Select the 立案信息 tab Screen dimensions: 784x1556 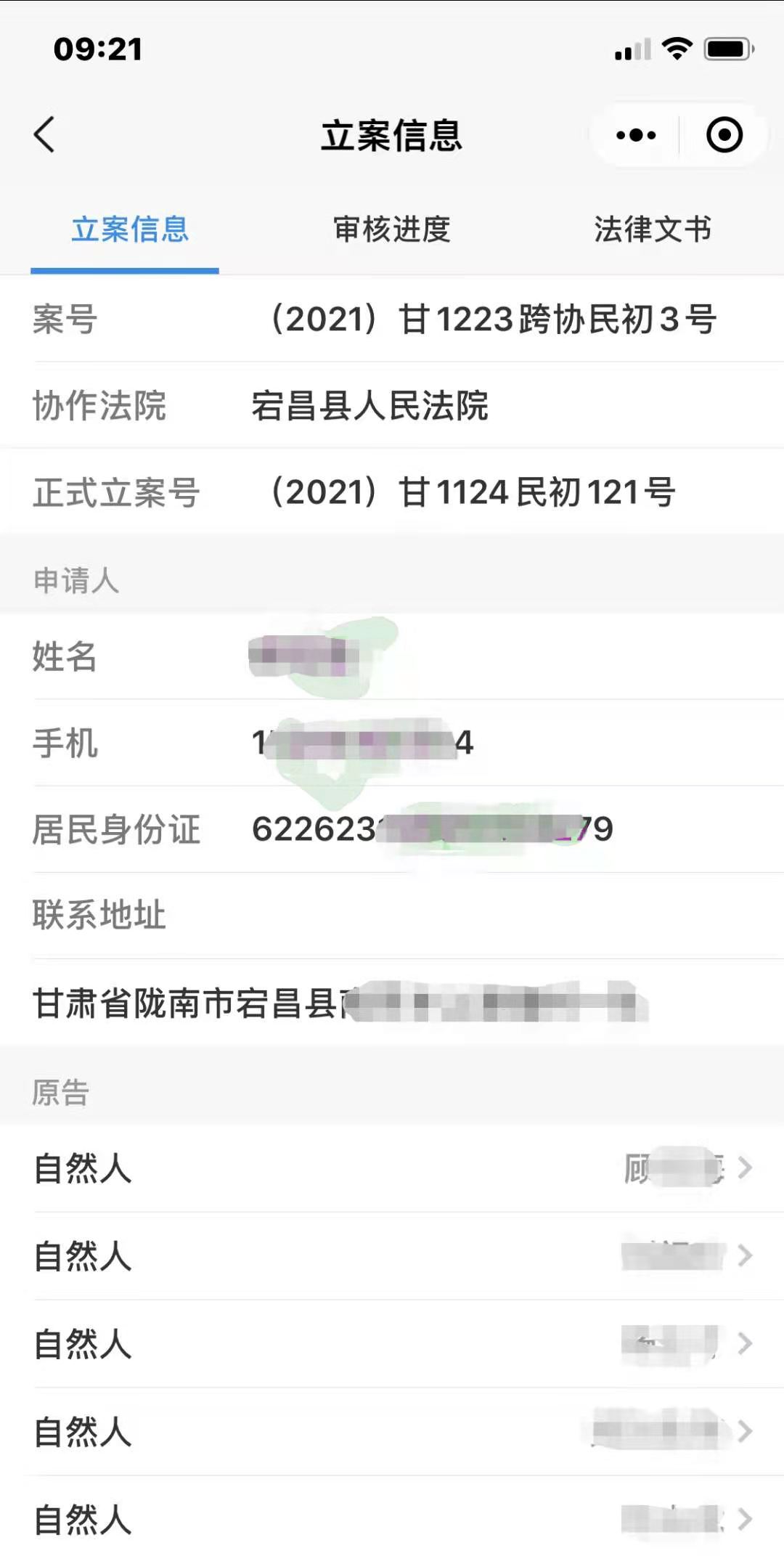coord(131,229)
